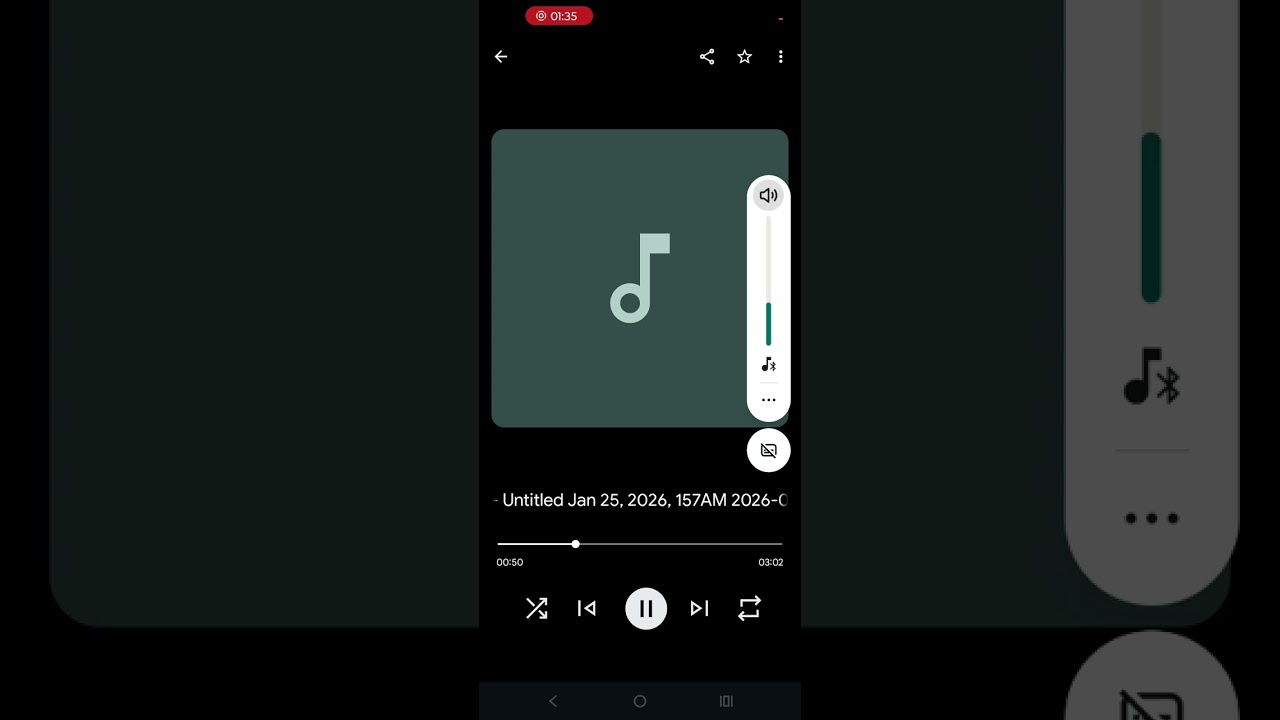Go back using the top arrow
The height and width of the screenshot is (720, 1280).
pyautogui.click(x=501, y=57)
